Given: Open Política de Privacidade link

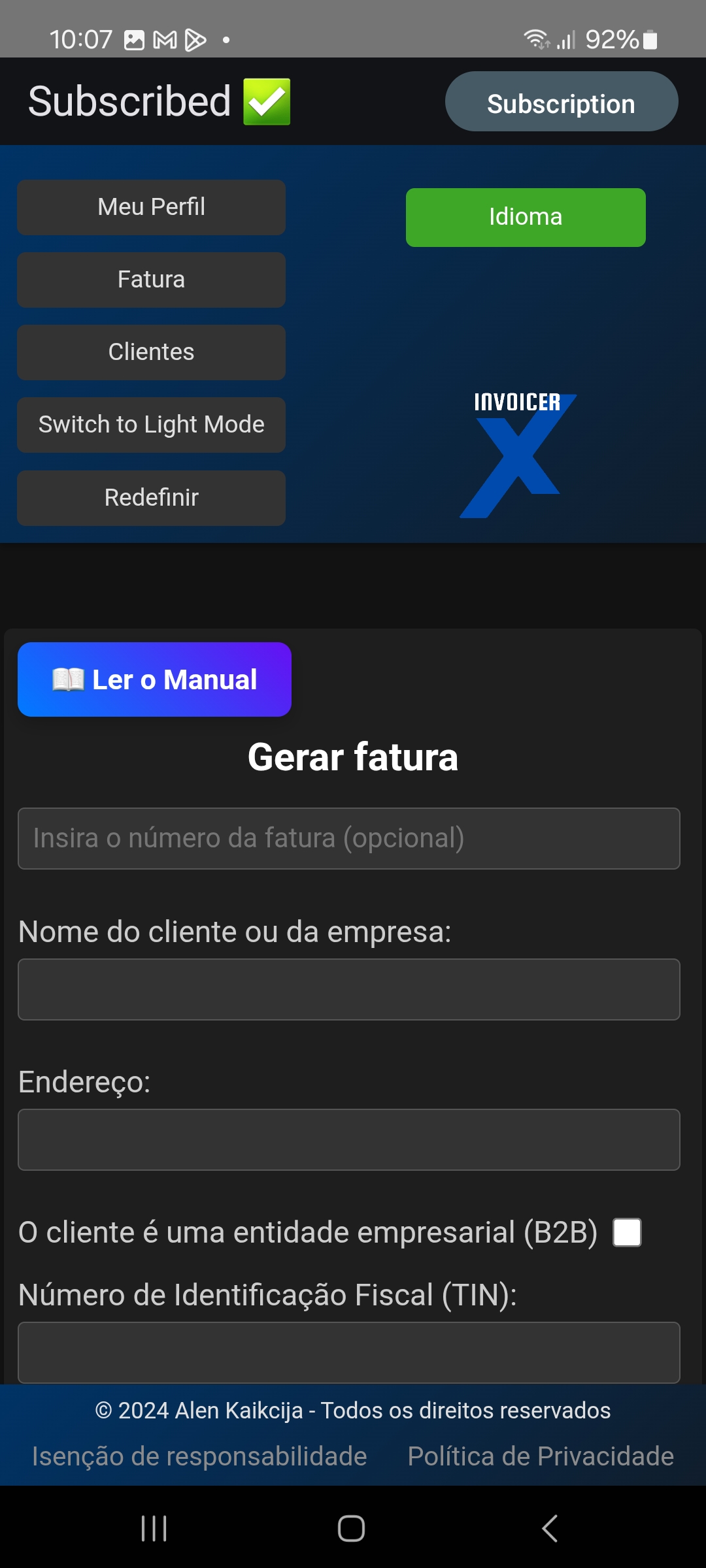Looking at the screenshot, I should pyautogui.click(x=541, y=1456).
